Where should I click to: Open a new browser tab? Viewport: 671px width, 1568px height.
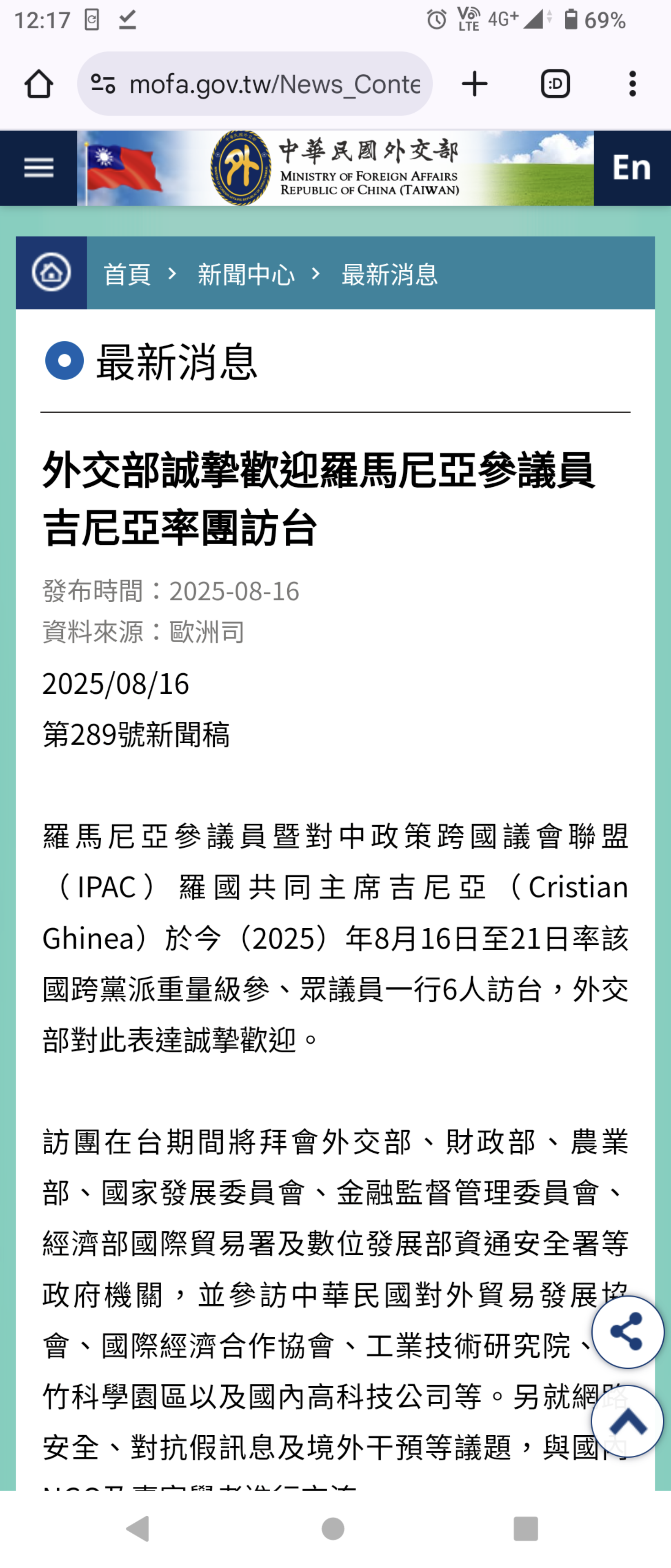[475, 84]
